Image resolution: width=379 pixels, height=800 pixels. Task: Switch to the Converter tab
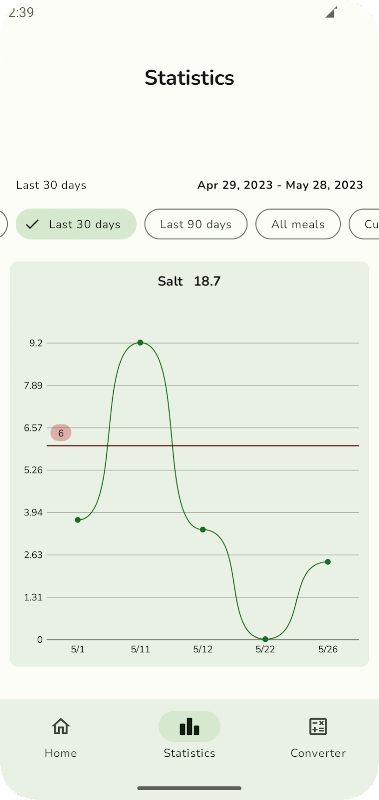(x=318, y=737)
